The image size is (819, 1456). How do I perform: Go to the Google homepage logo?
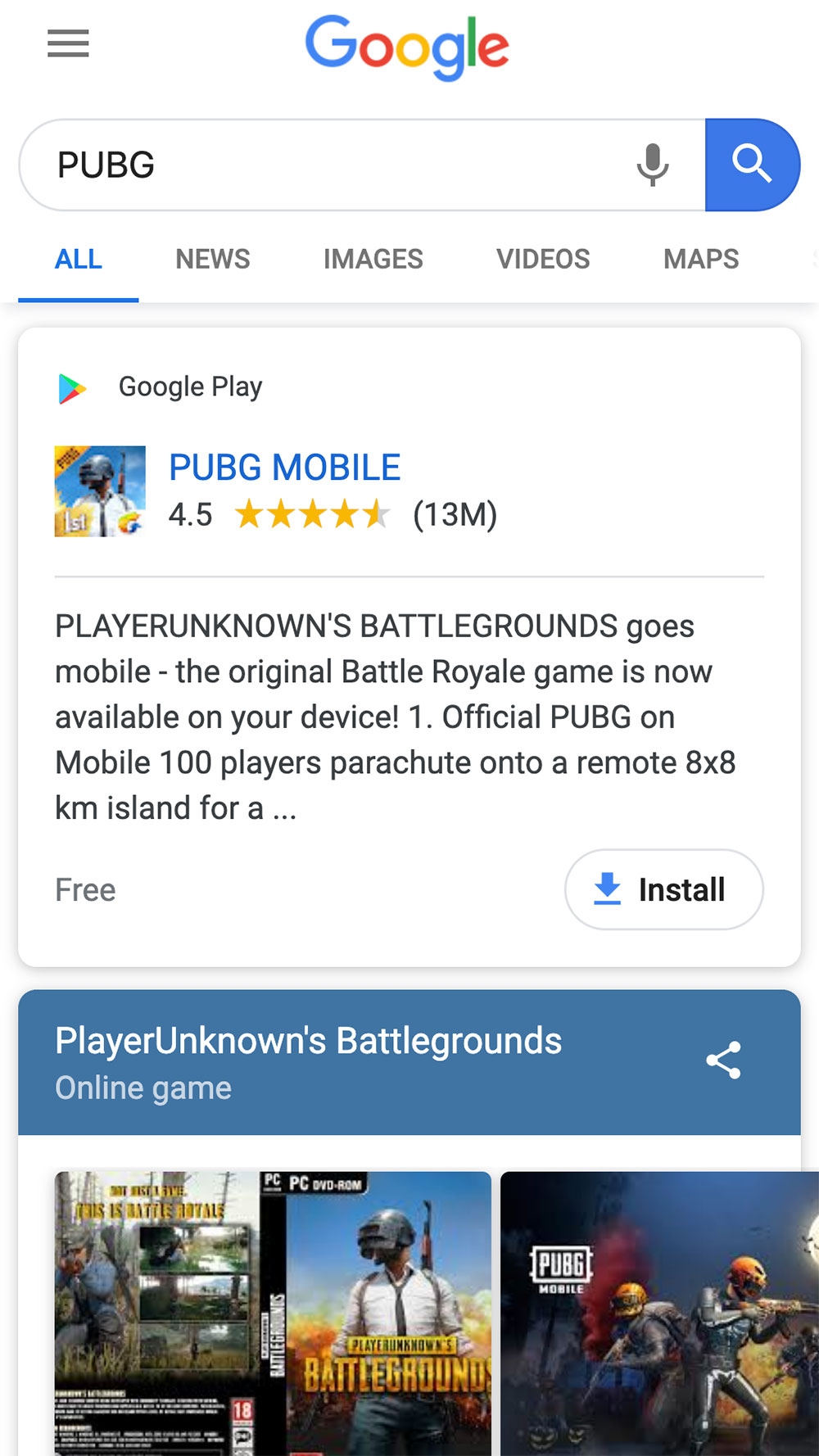(407, 47)
